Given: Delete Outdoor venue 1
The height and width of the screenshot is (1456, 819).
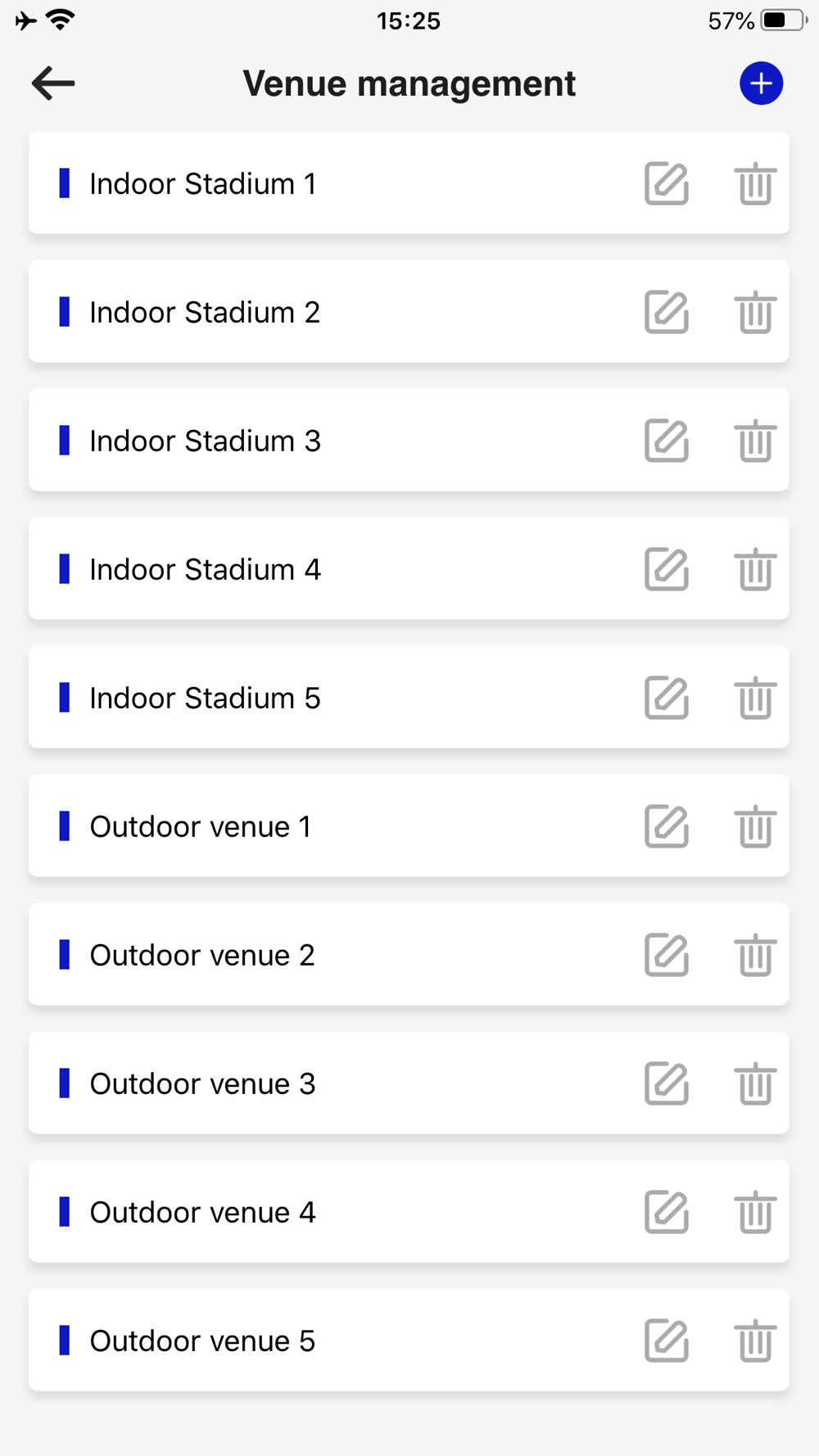Looking at the screenshot, I should [x=754, y=826].
